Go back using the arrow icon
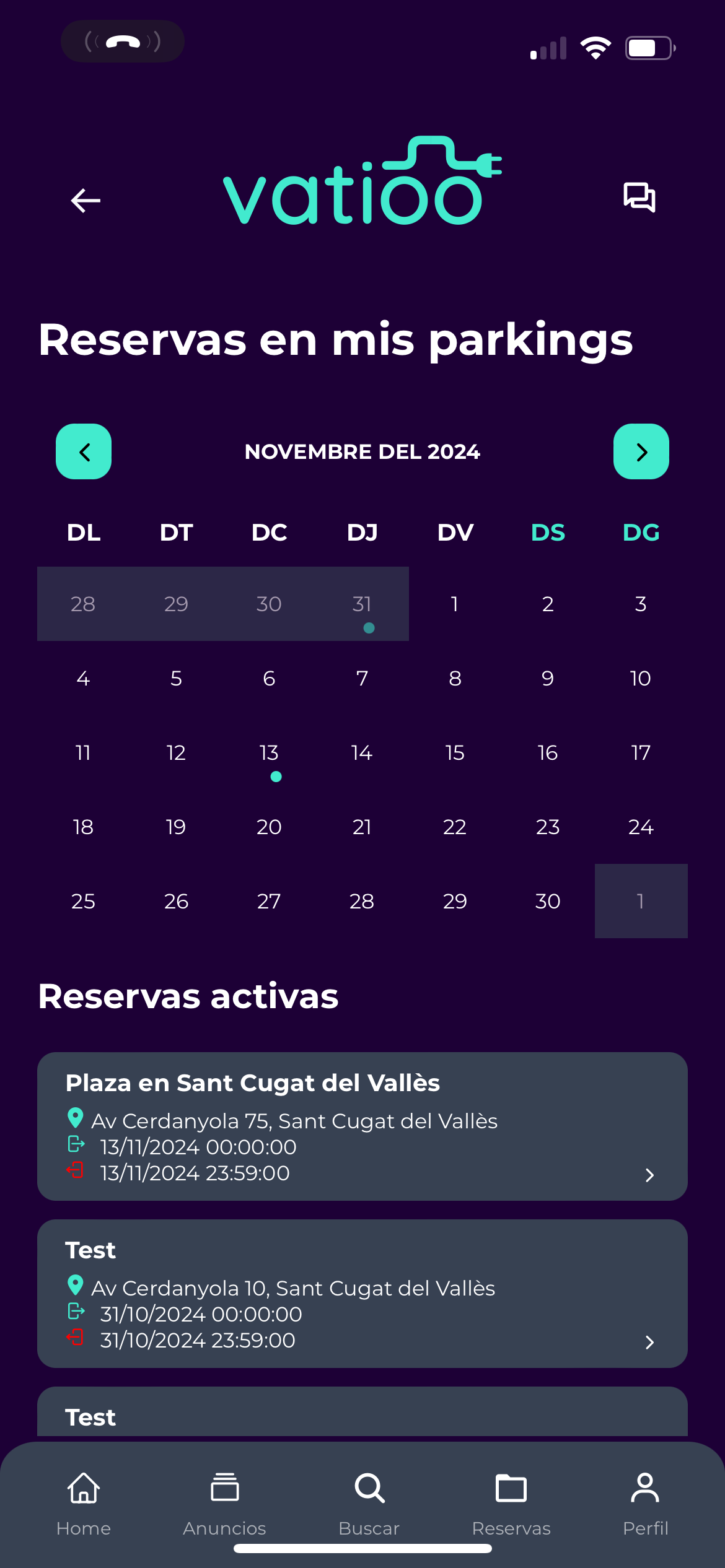This screenshot has width=725, height=1568. coord(86,200)
